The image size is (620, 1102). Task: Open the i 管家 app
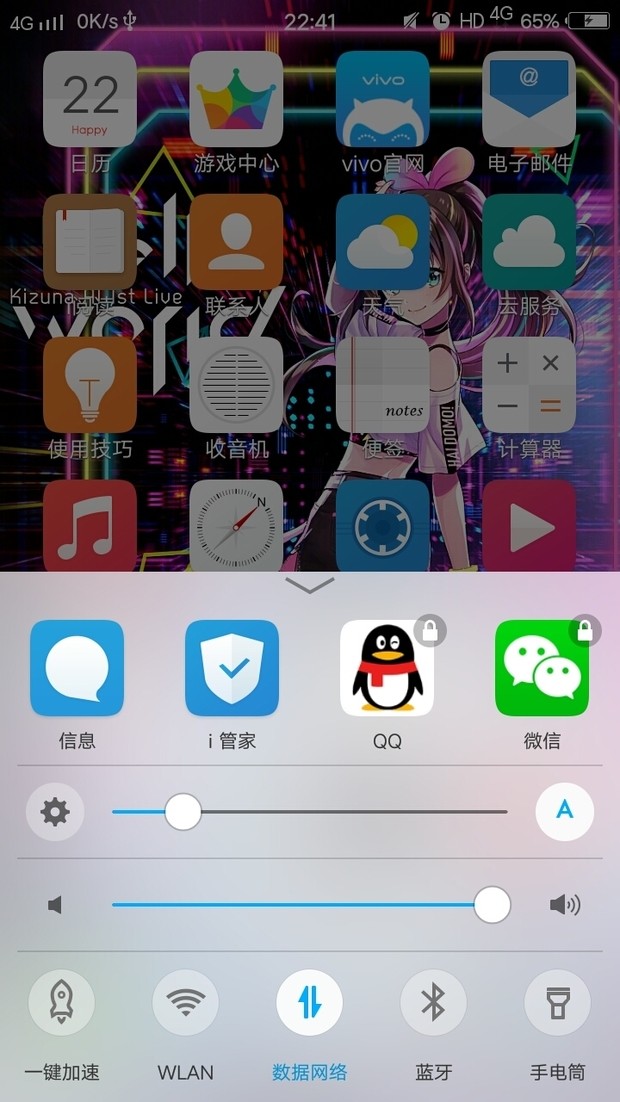(x=232, y=668)
